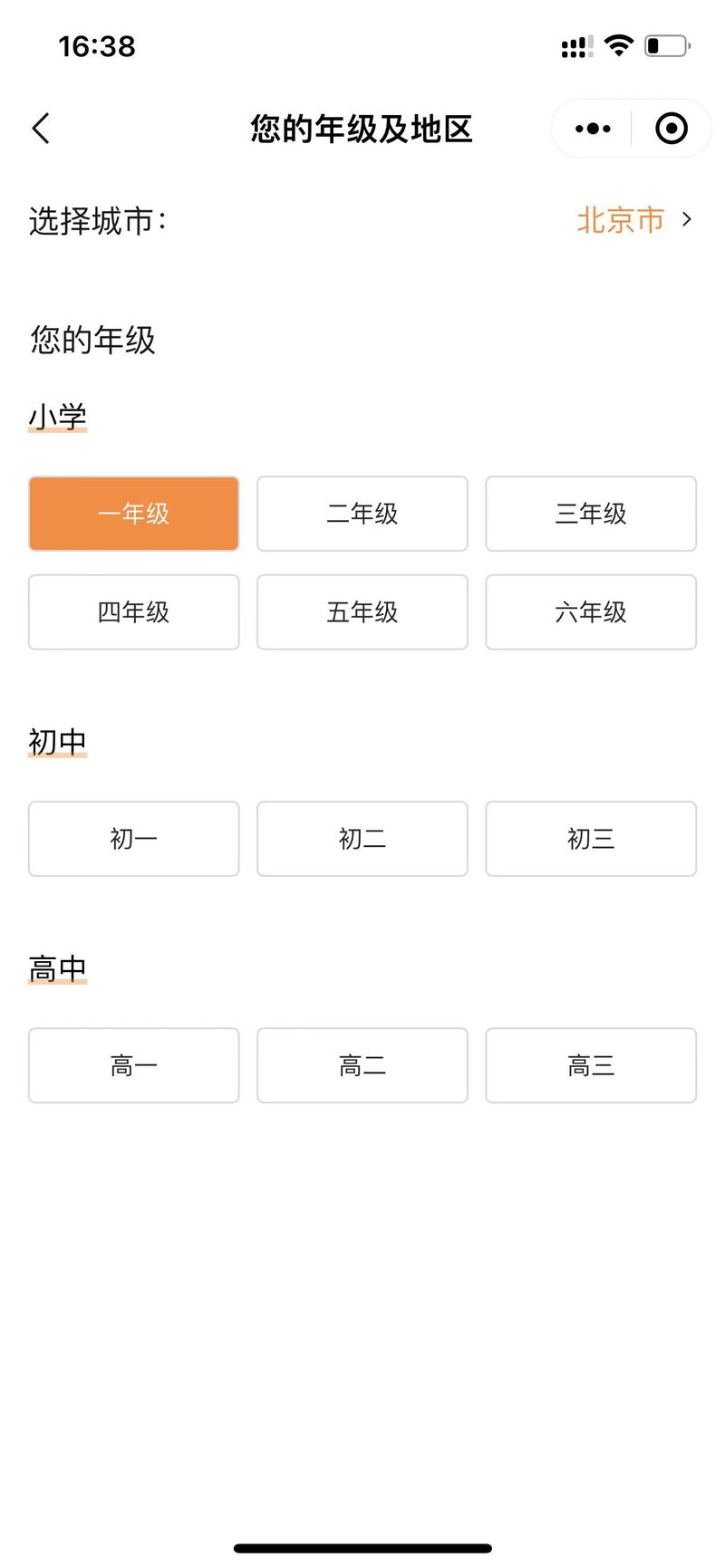Choose 初二 as your grade
Screen dimensions: 725x1568
pyautogui.click(x=362, y=839)
